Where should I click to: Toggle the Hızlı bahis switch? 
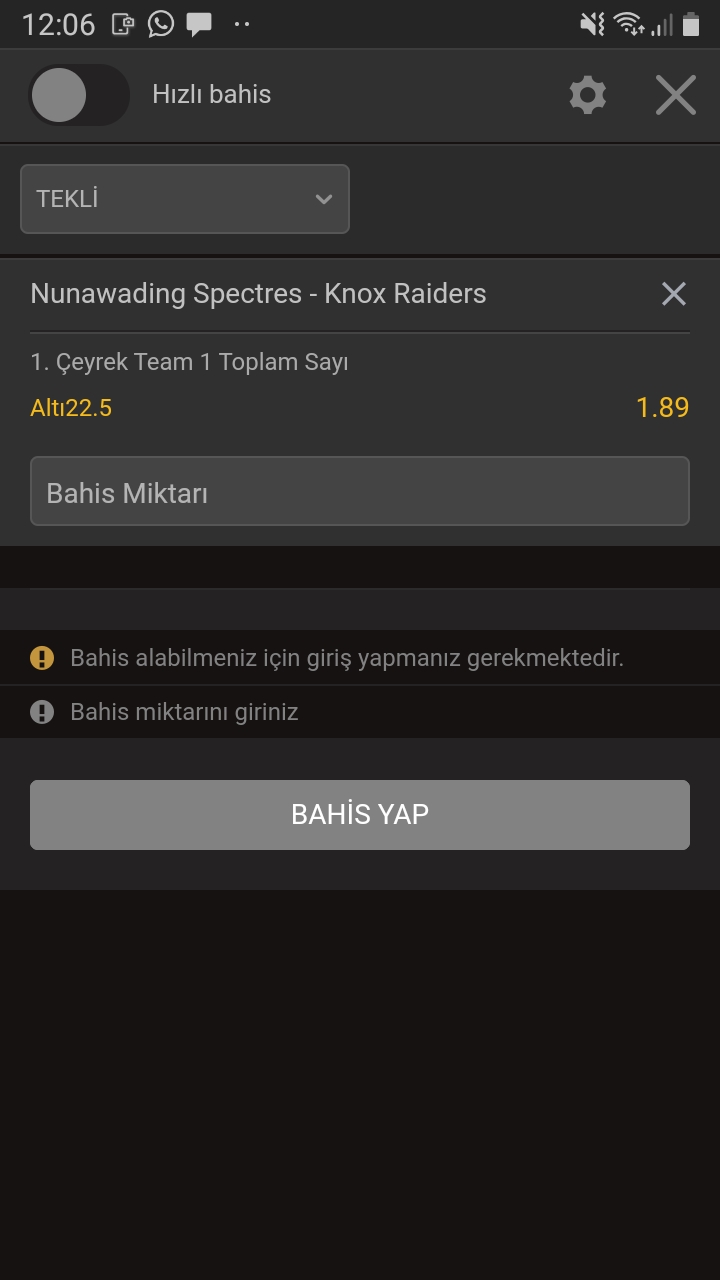click(78, 96)
